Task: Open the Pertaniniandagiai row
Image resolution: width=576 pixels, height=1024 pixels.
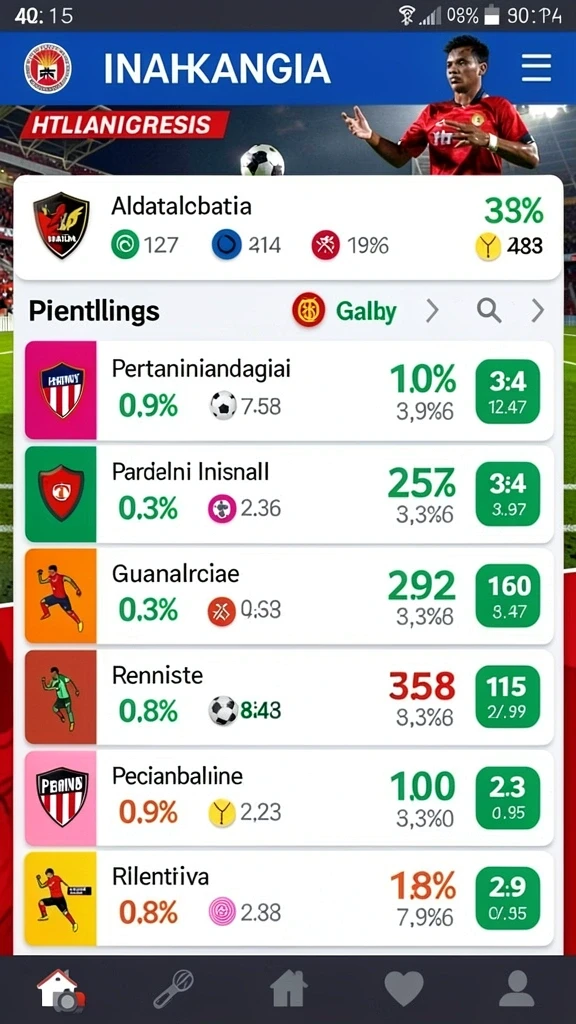Action: [x=289, y=390]
